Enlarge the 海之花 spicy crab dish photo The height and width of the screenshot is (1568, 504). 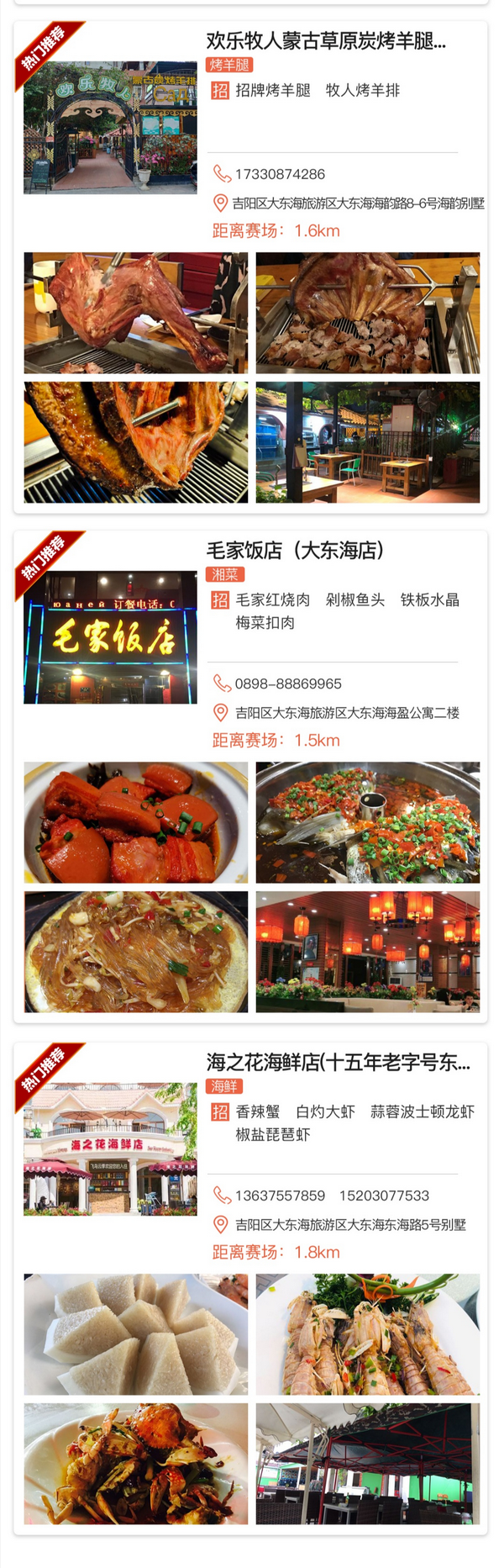pos(136,1464)
